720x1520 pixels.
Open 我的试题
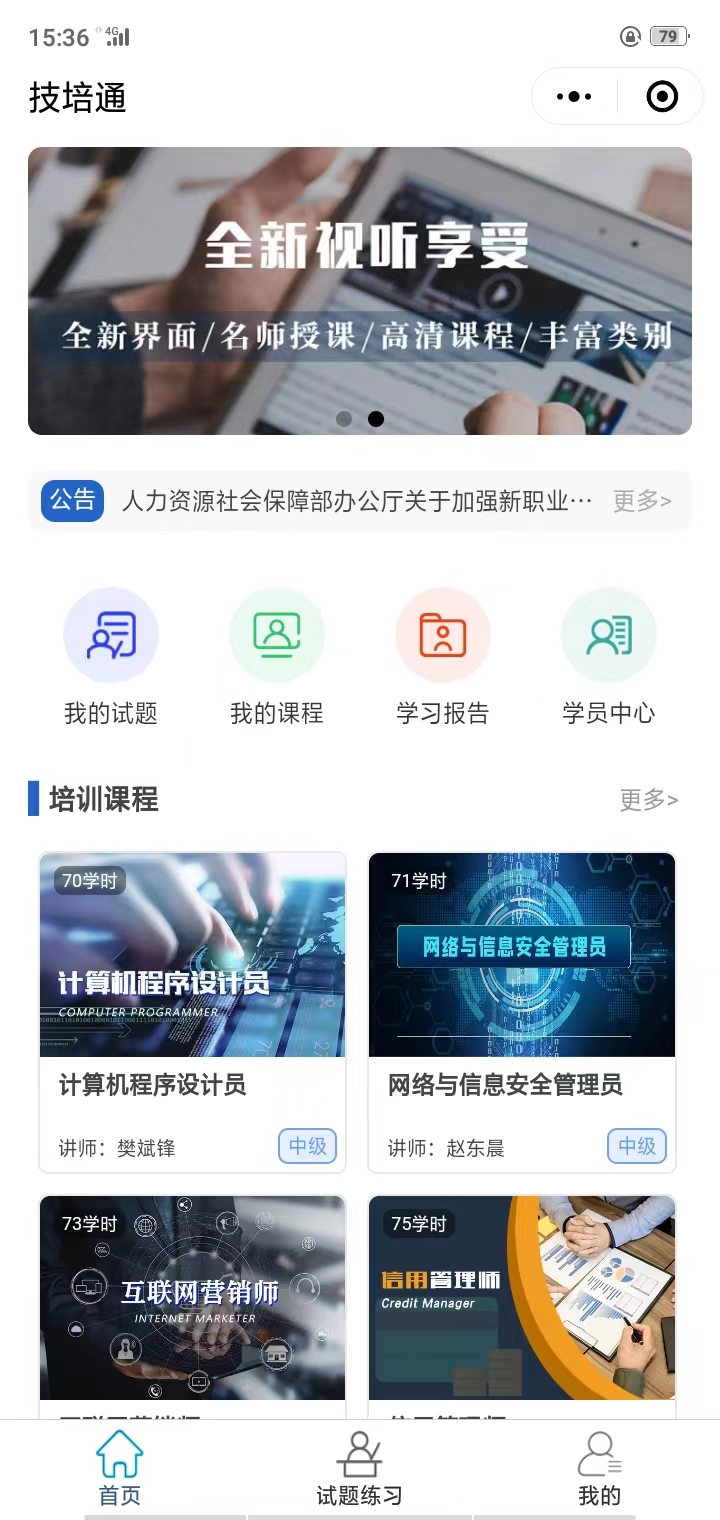(111, 657)
